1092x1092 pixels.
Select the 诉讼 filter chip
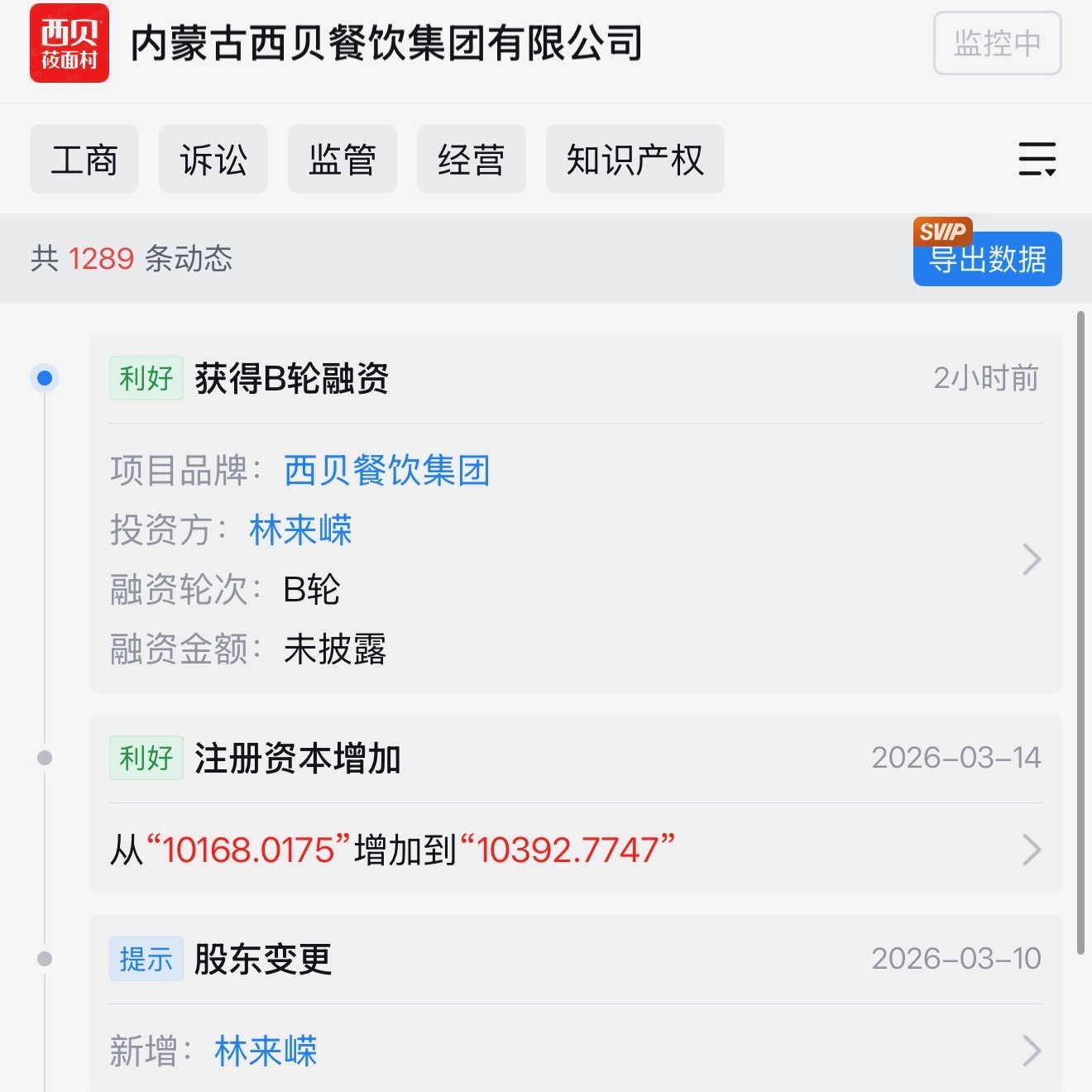[213, 160]
